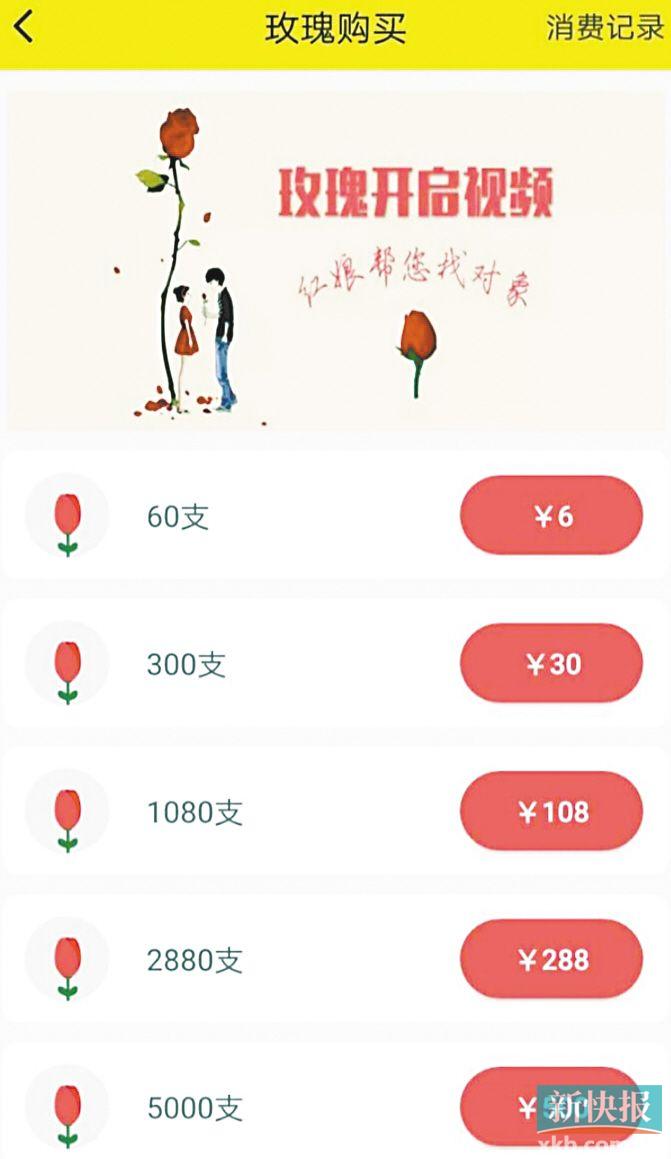Open the 玫瑰开启视频 banner
Image resolution: width=671 pixels, height=1159 pixels.
click(x=336, y=260)
